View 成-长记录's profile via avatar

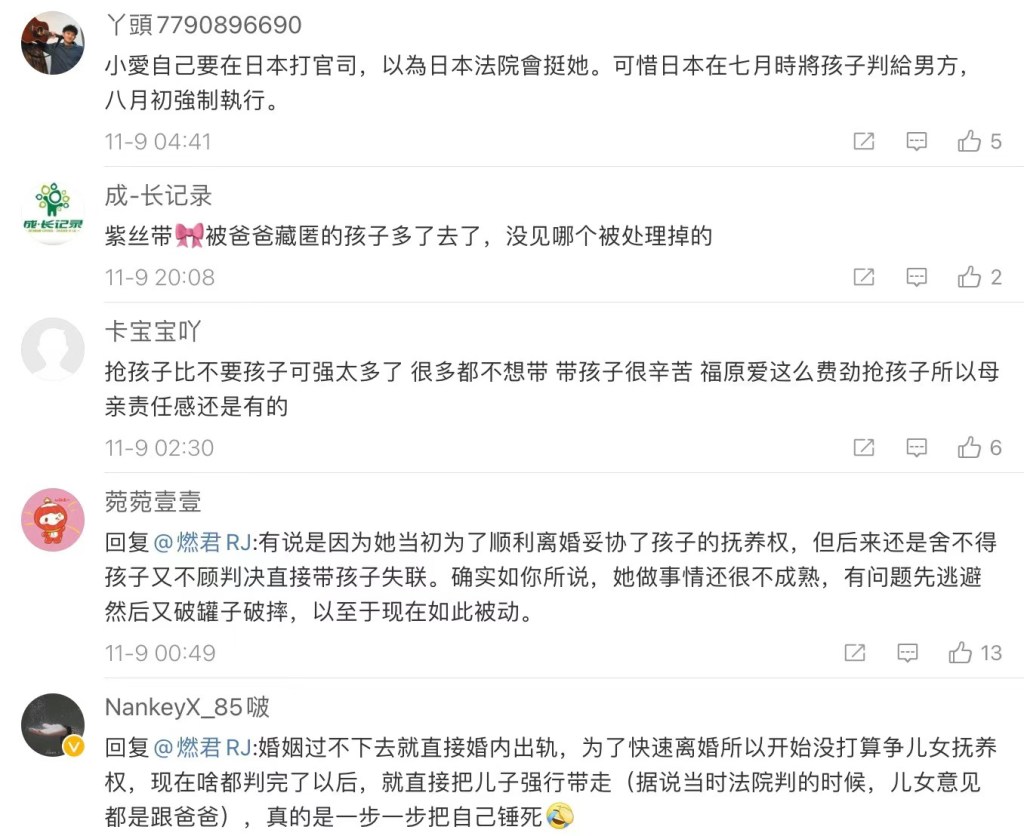click(53, 212)
